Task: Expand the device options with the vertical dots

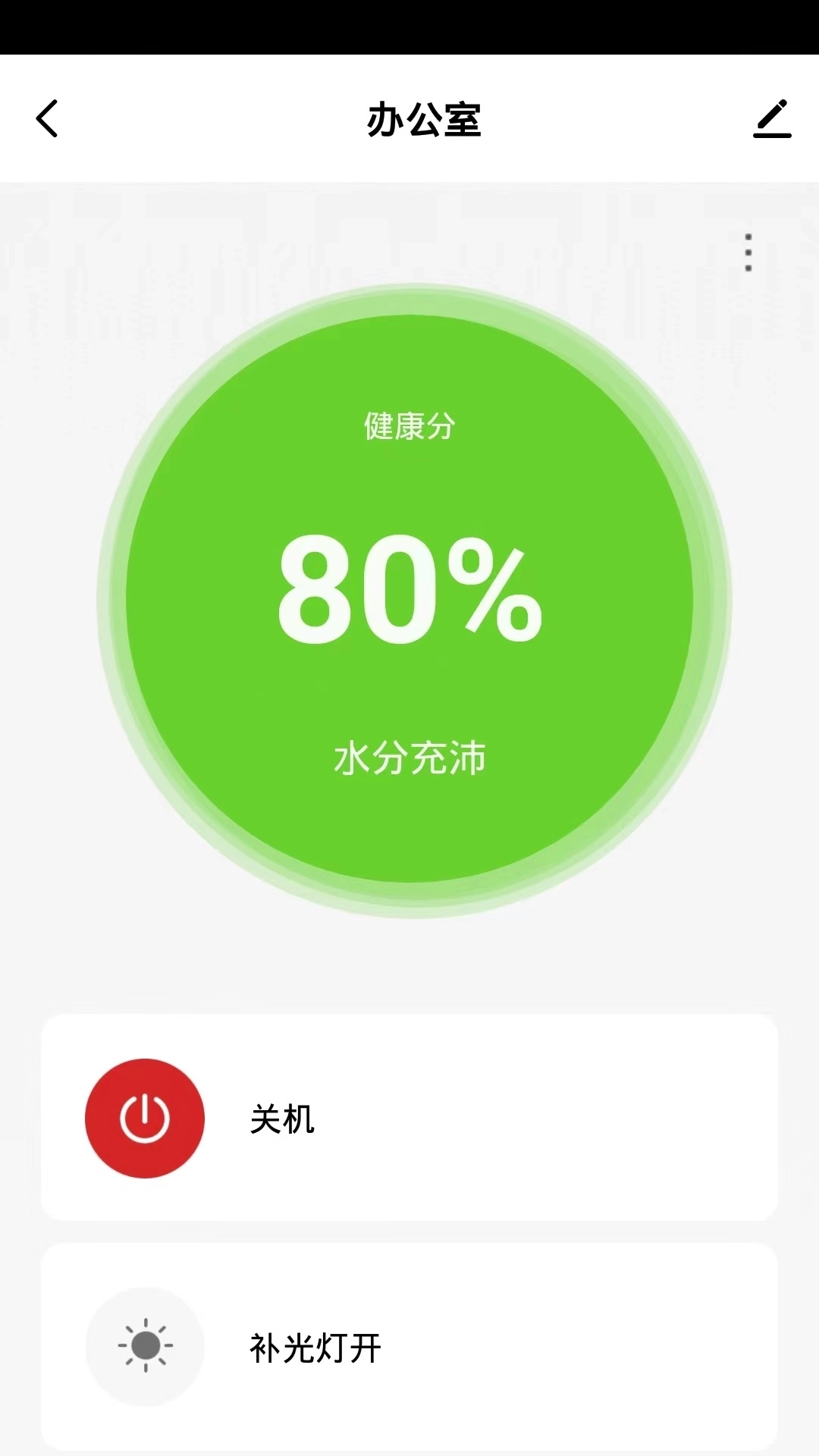Action: click(x=747, y=253)
